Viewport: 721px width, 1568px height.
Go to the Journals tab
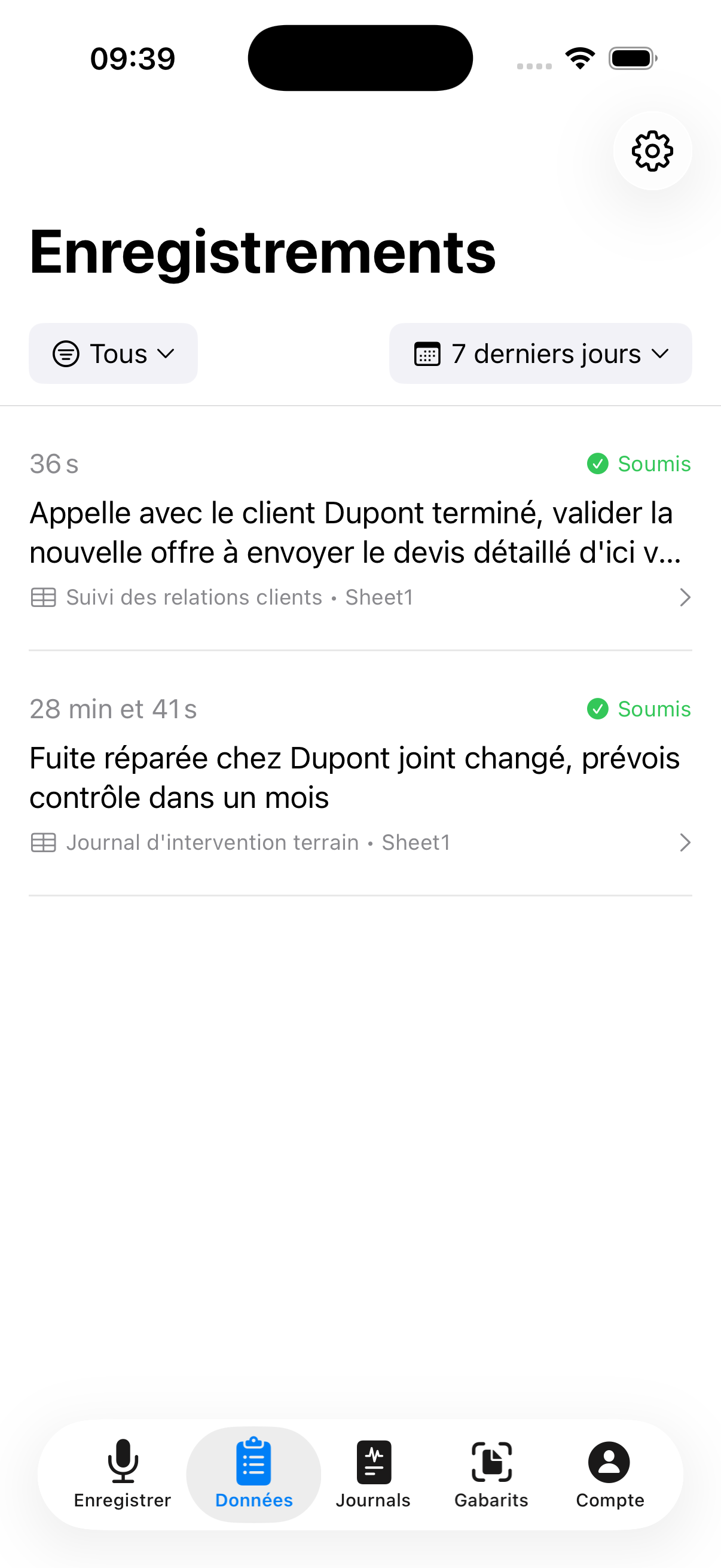tap(373, 1474)
